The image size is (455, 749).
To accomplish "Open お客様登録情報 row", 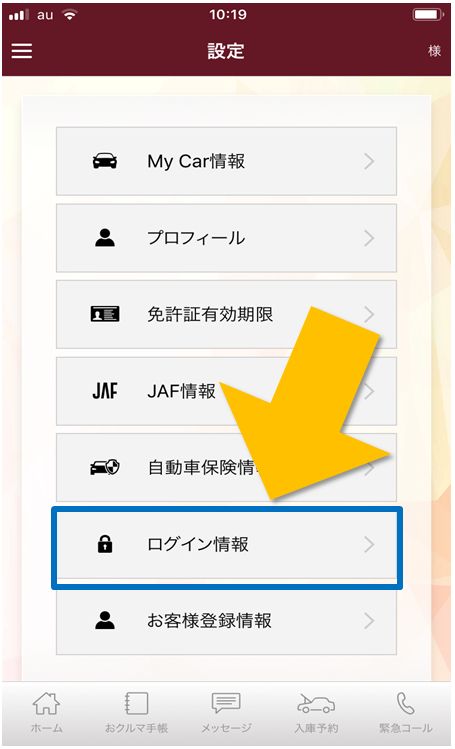I will (226, 621).
